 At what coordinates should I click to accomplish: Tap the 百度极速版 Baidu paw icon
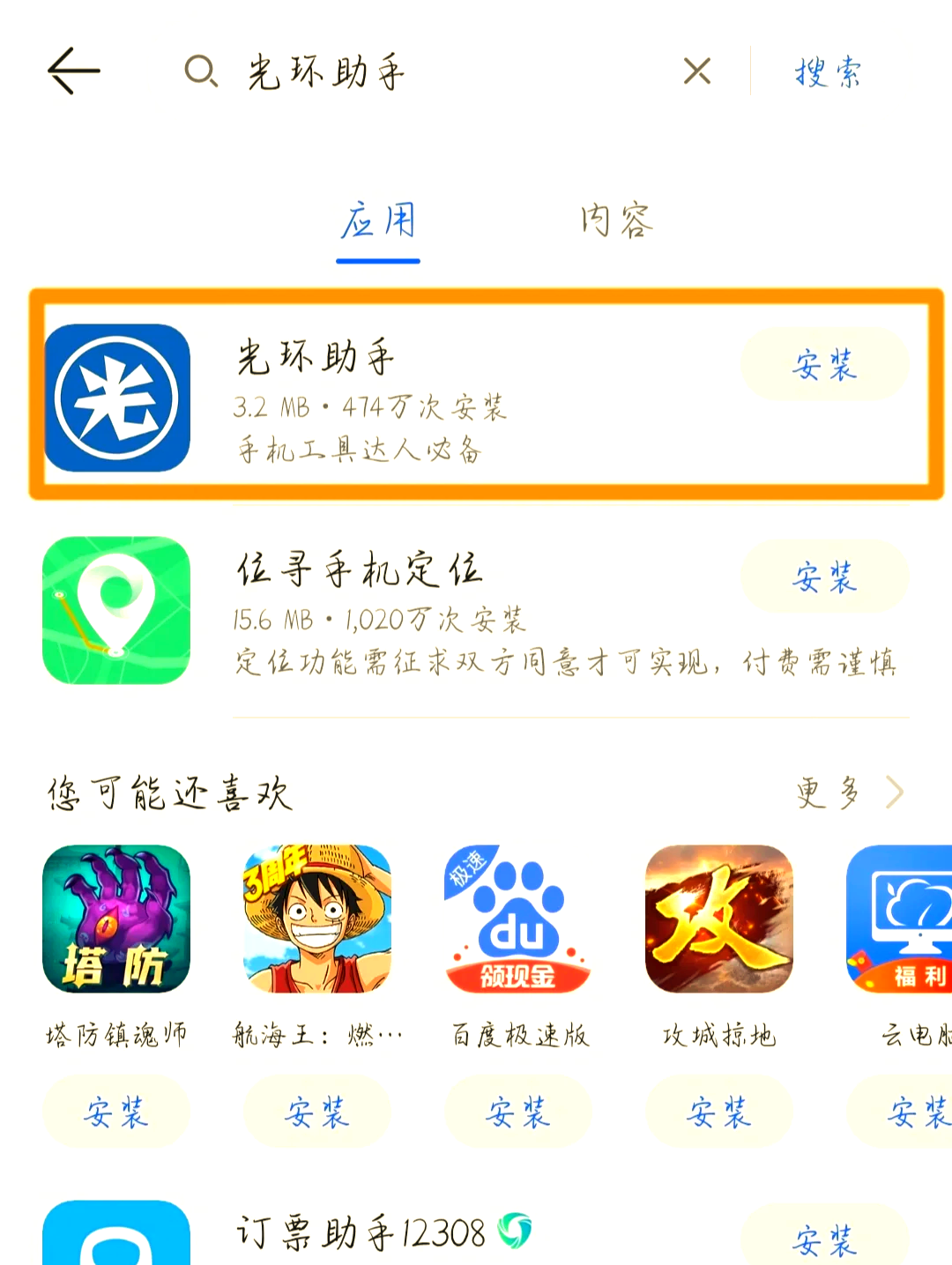tap(518, 919)
